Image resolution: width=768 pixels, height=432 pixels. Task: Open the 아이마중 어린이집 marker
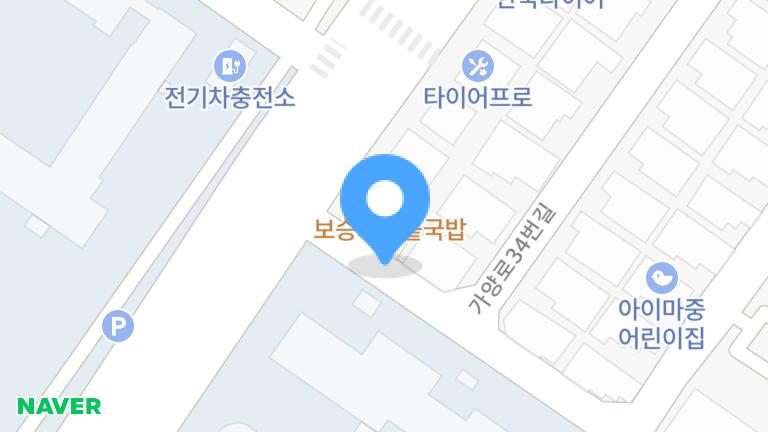(662, 277)
